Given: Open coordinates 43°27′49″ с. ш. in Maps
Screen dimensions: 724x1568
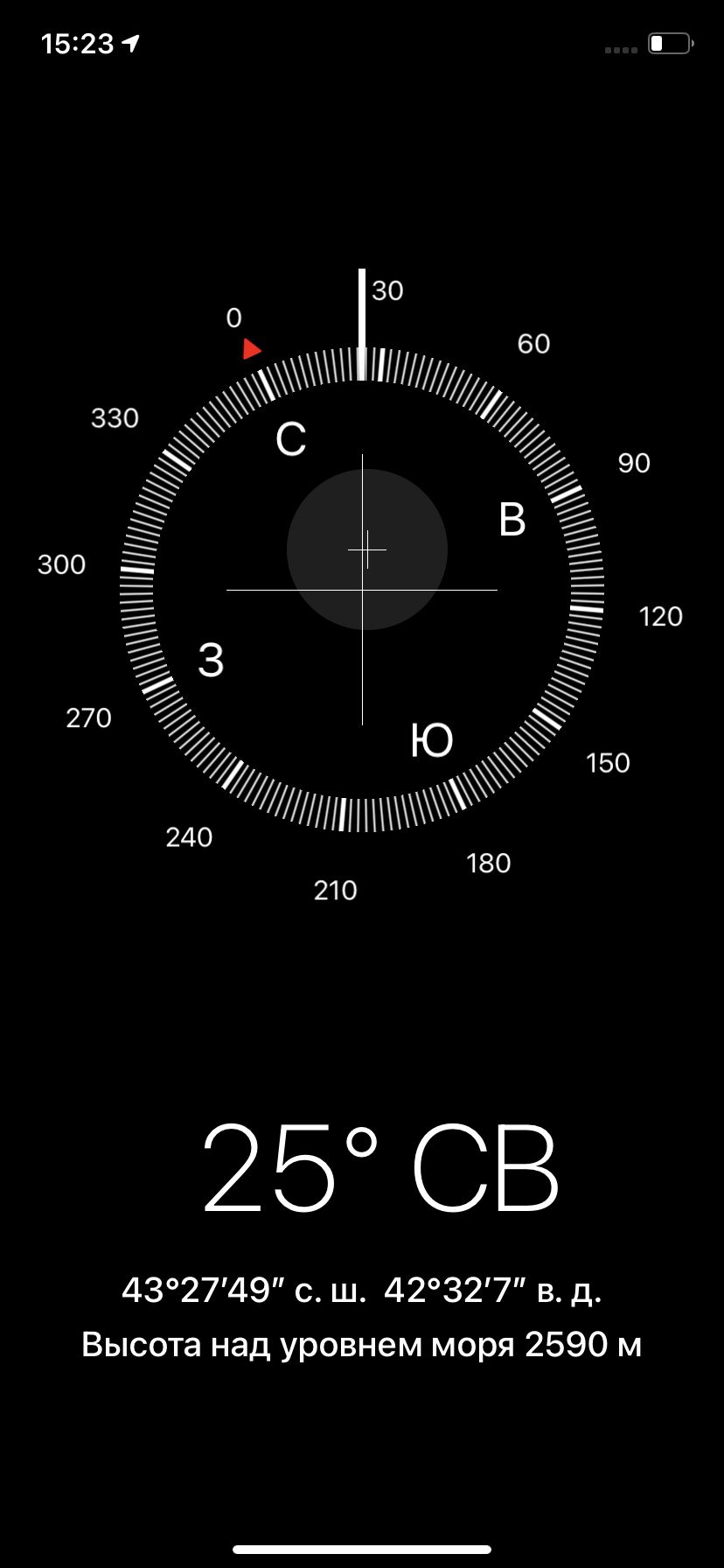Looking at the screenshot, I should (361, 1290).
